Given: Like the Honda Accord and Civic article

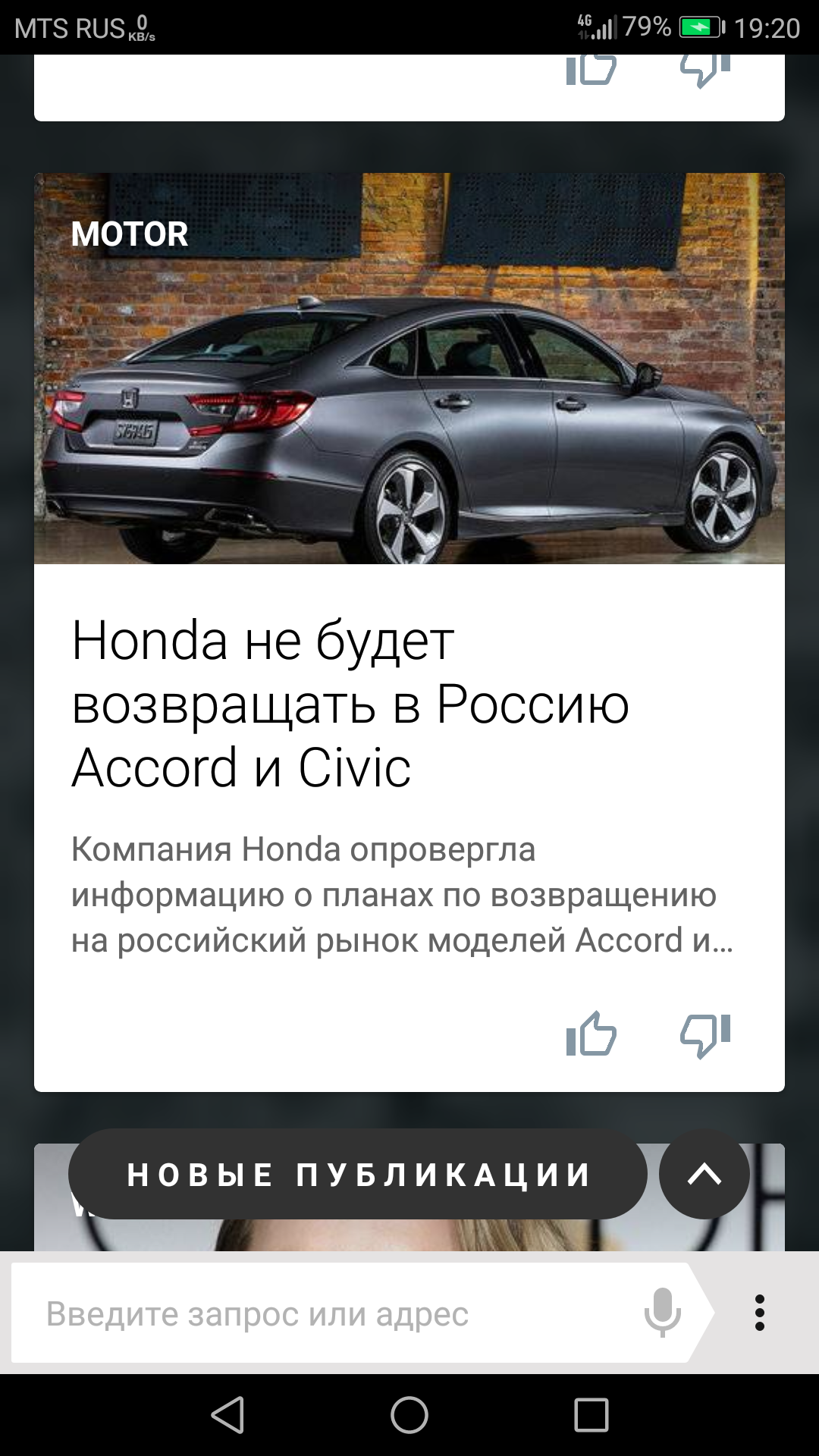Looking at the screenshot, I should click(591, 1034).
